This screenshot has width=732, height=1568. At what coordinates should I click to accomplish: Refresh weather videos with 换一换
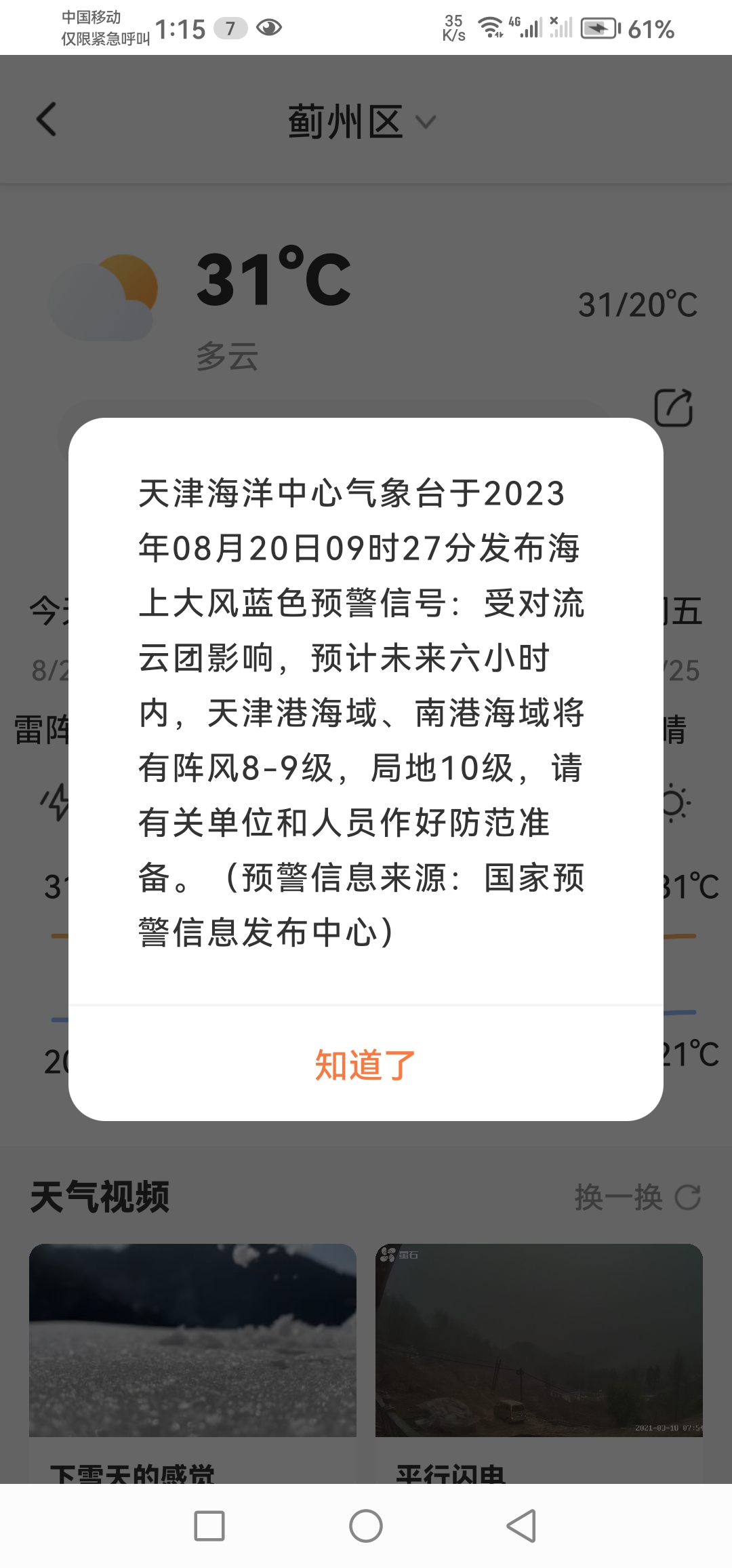pos(636,1197)
